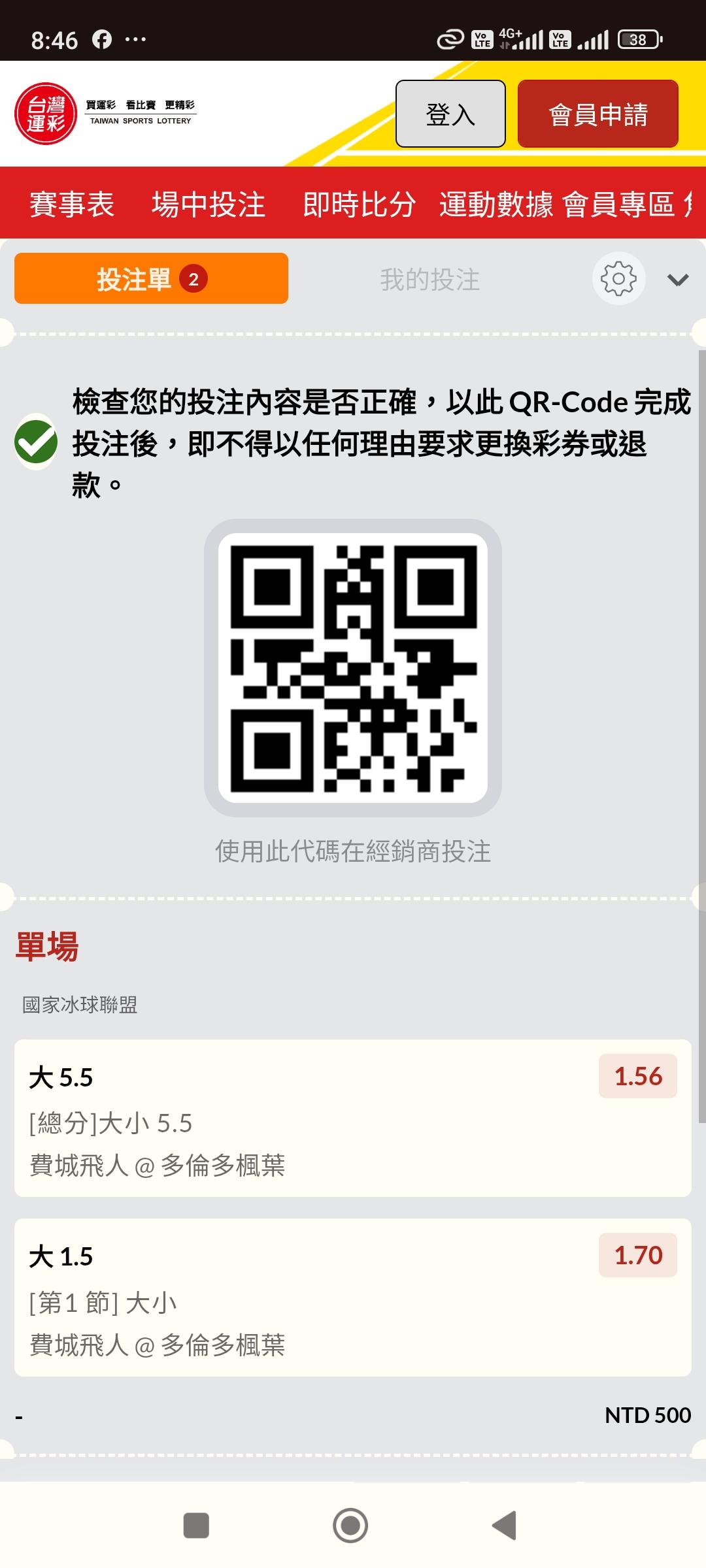Select the 投注單 bet slip tab
Viewport: 706px width, 1568px height.
click(x=151, y=278)
